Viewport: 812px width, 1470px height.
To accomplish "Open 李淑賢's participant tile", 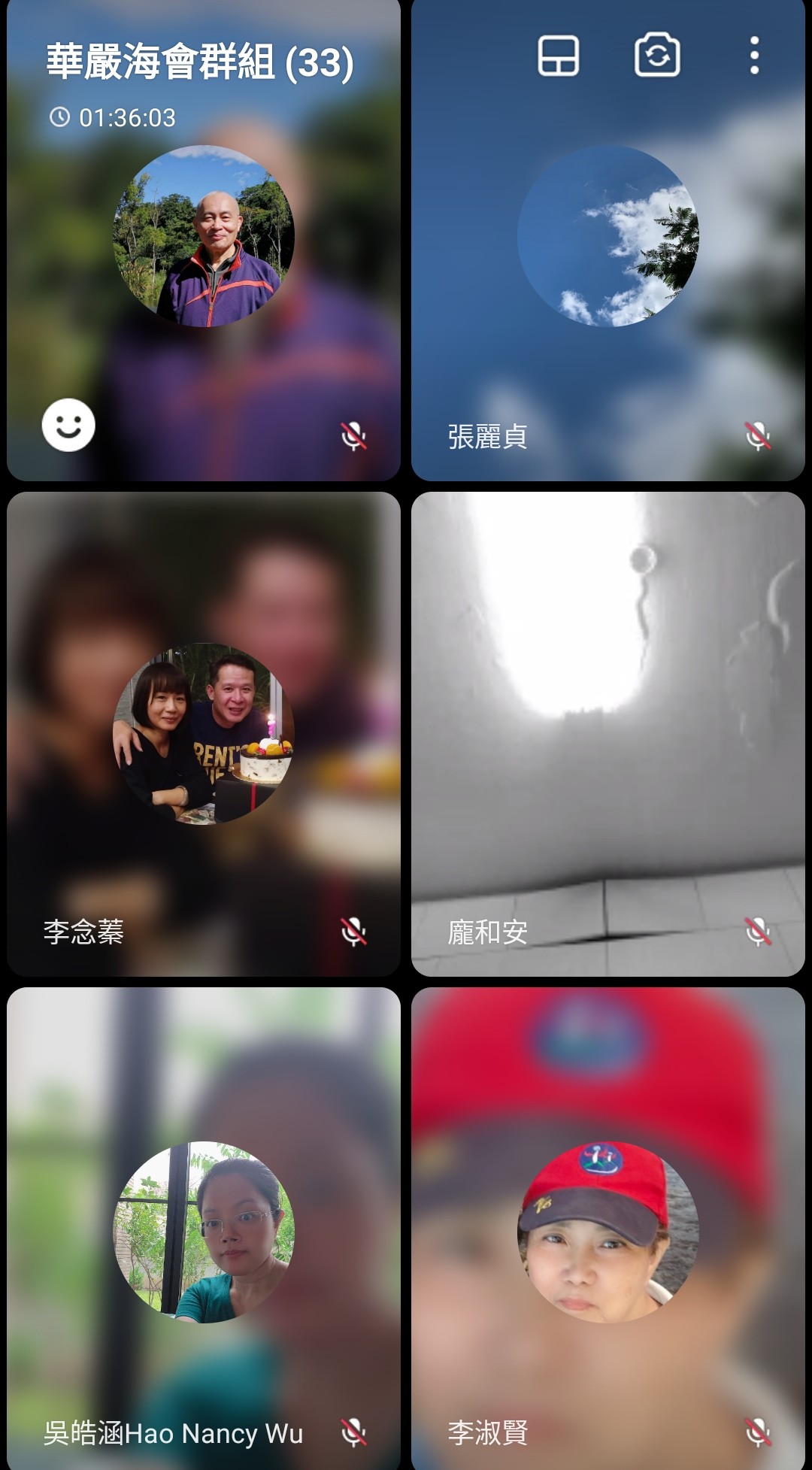I will click(607, 1229).
